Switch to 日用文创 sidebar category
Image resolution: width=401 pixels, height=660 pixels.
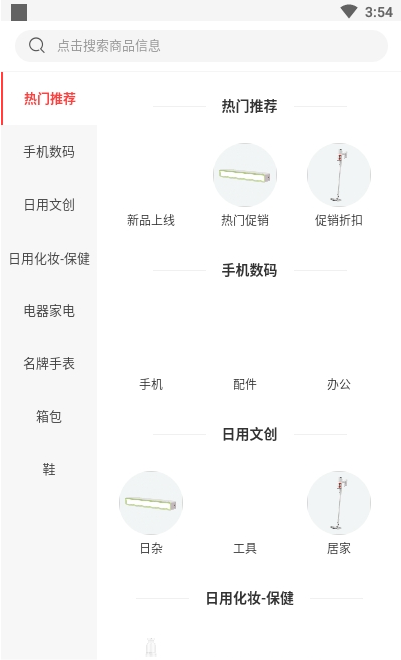point(49,205)
